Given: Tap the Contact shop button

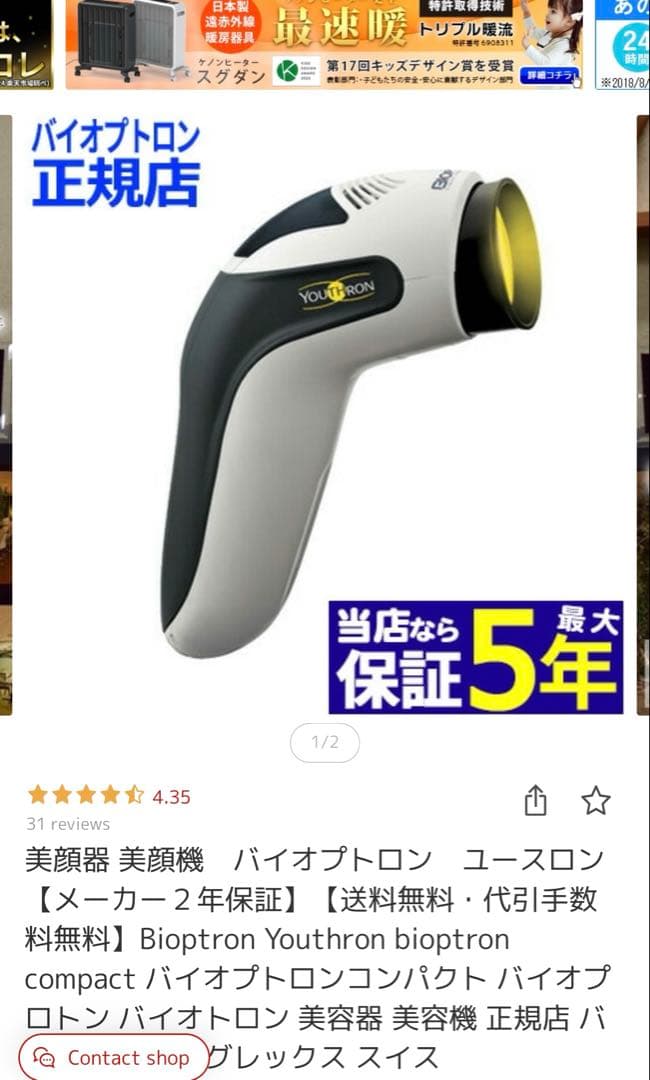Looking at the screenshot, I should (x=113, y=1057).
